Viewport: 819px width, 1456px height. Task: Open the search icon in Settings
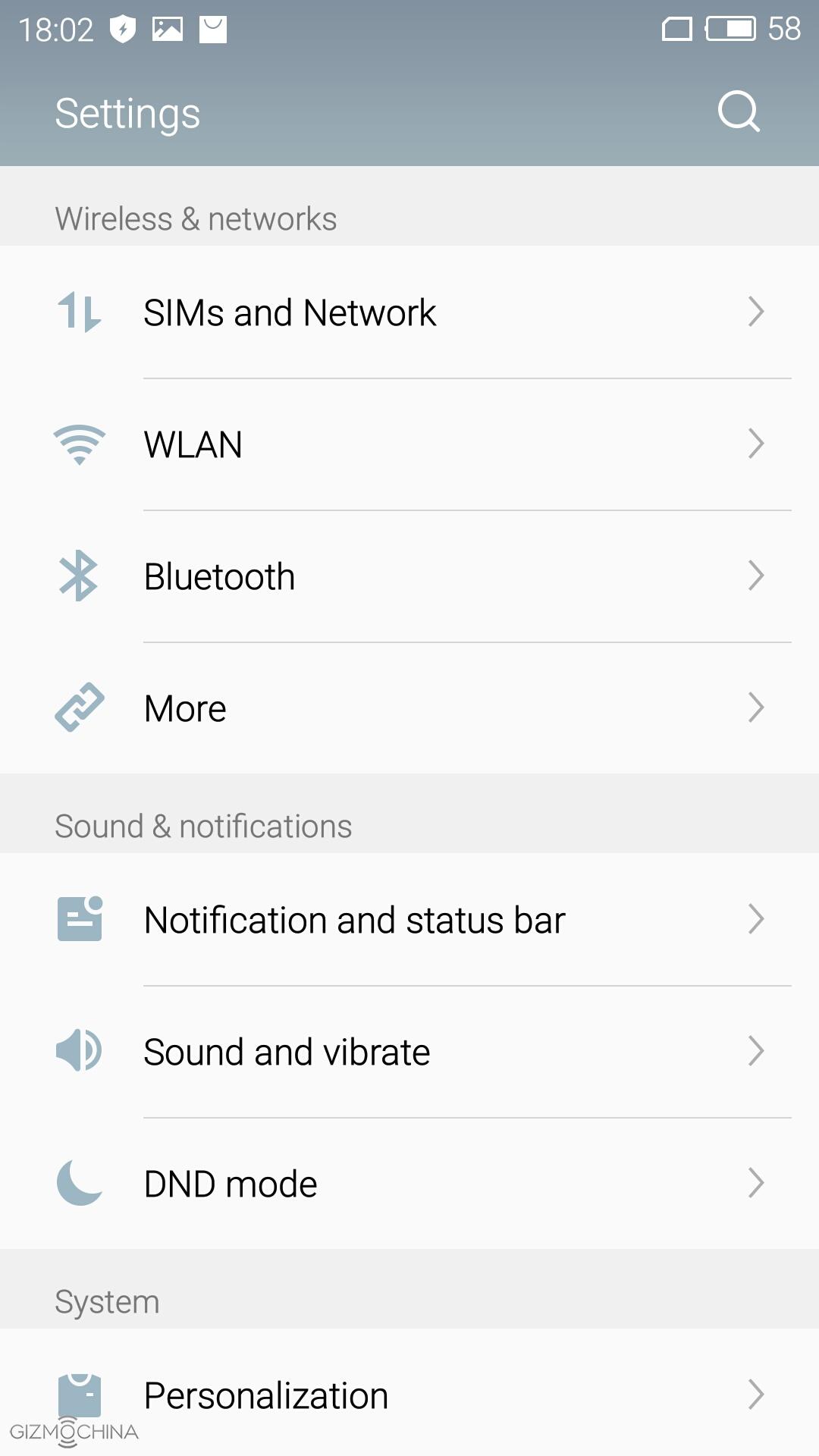click(739, 112)
